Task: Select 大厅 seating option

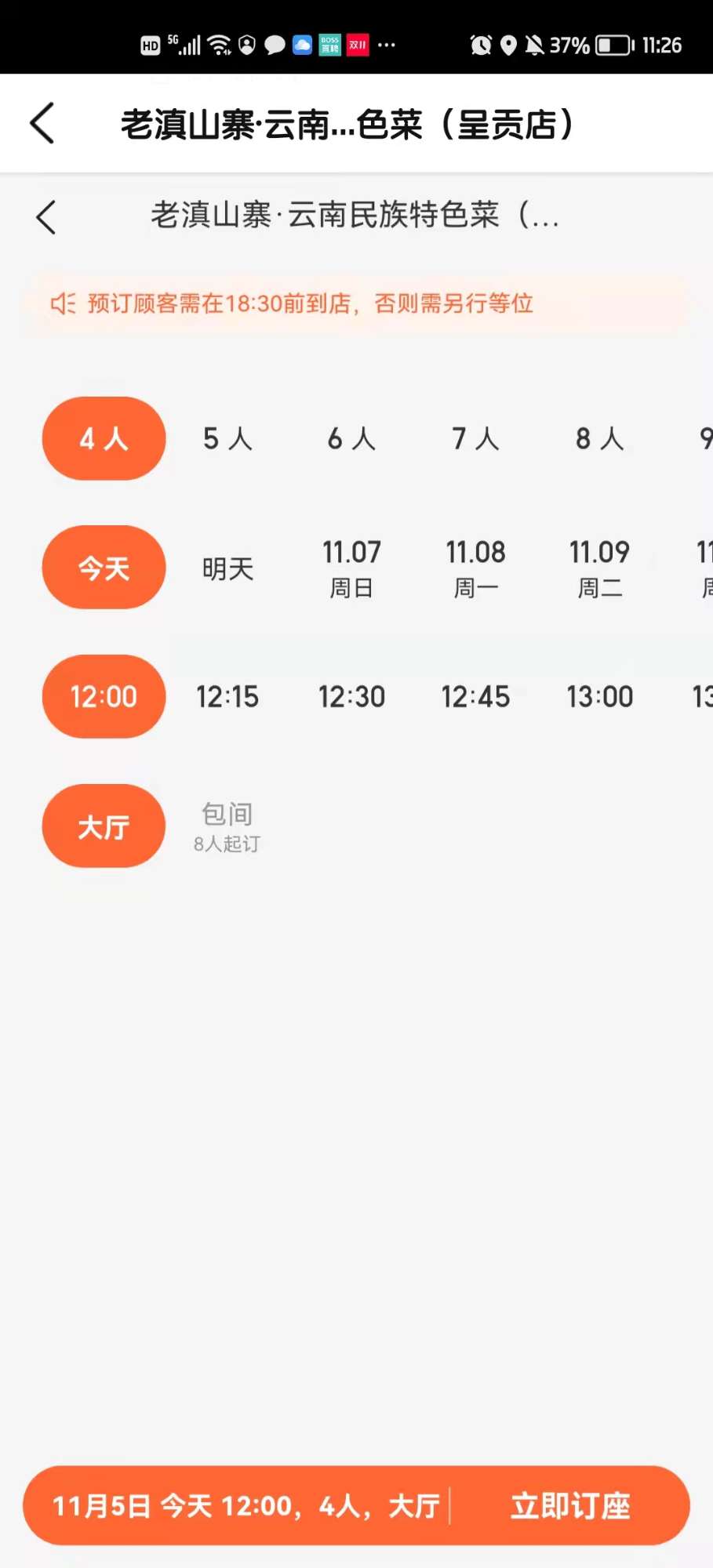Action: pyautogui.click(x=104, y=826)
